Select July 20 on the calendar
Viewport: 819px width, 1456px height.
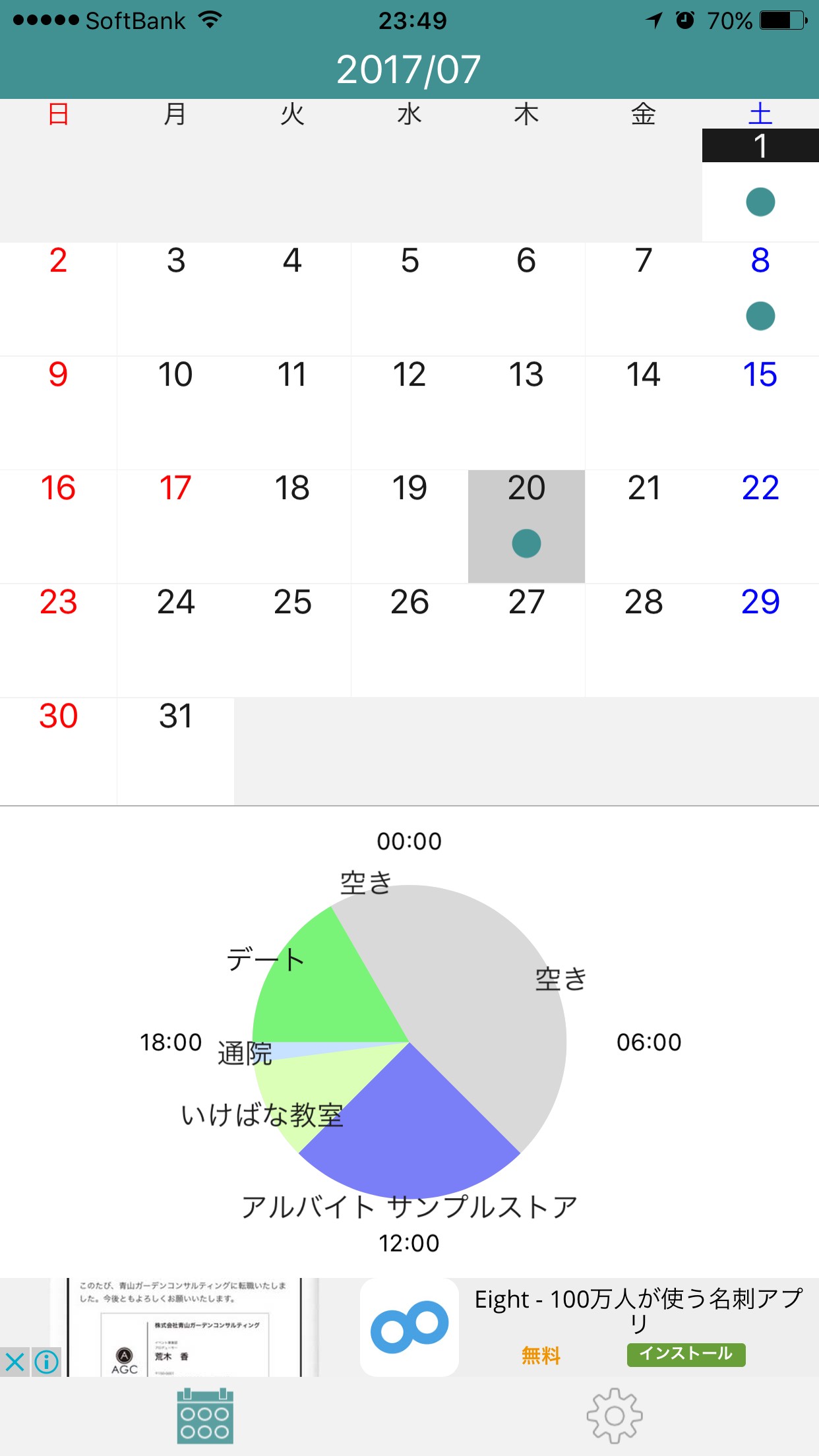pos(526,526)
